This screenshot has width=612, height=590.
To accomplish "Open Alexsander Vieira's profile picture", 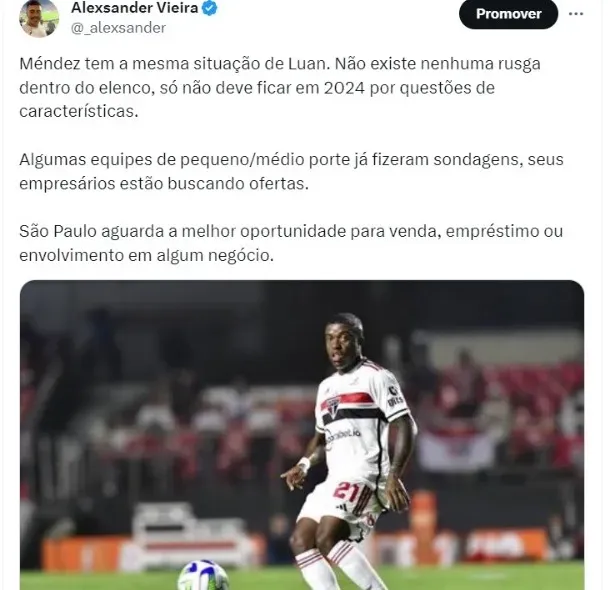I will 39,17.
